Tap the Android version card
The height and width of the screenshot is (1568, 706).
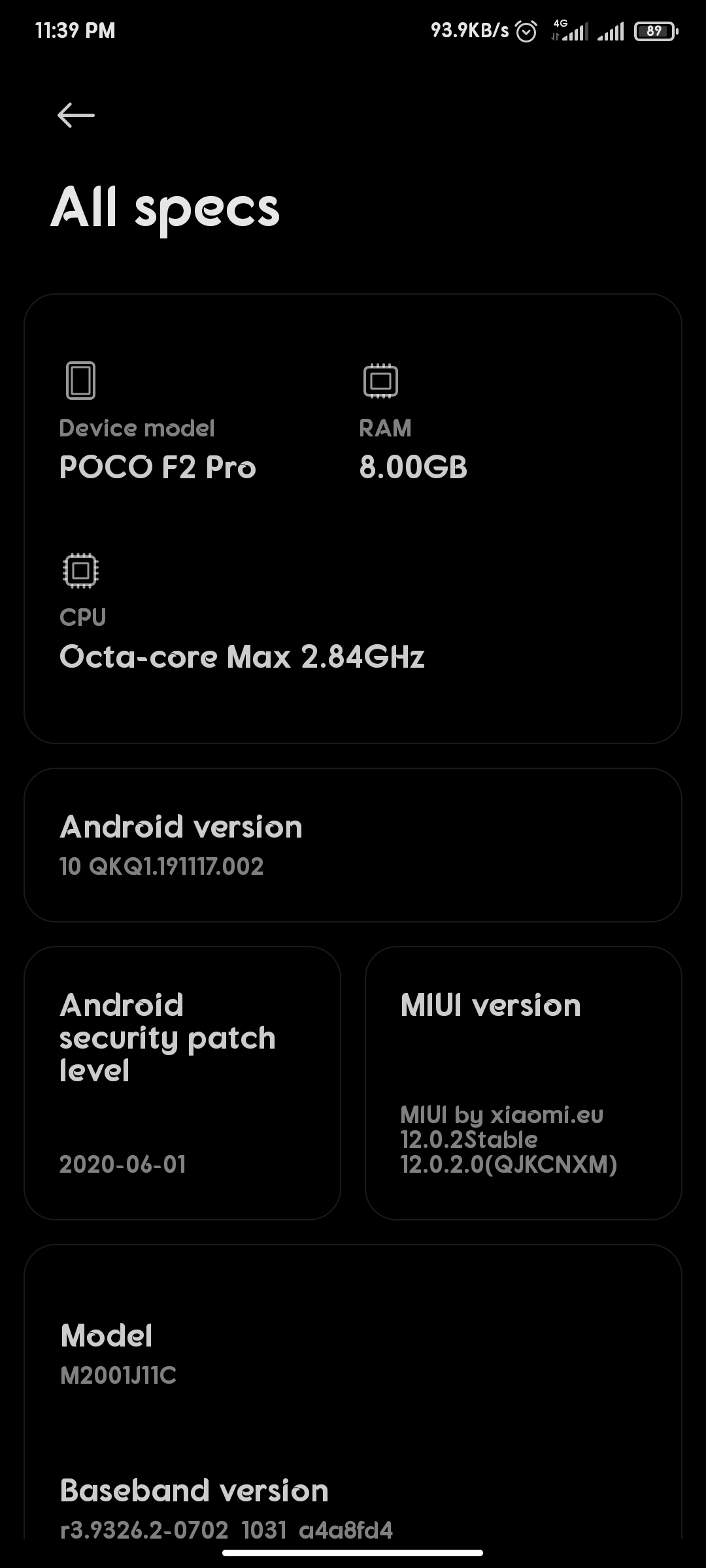pos(353,845)
